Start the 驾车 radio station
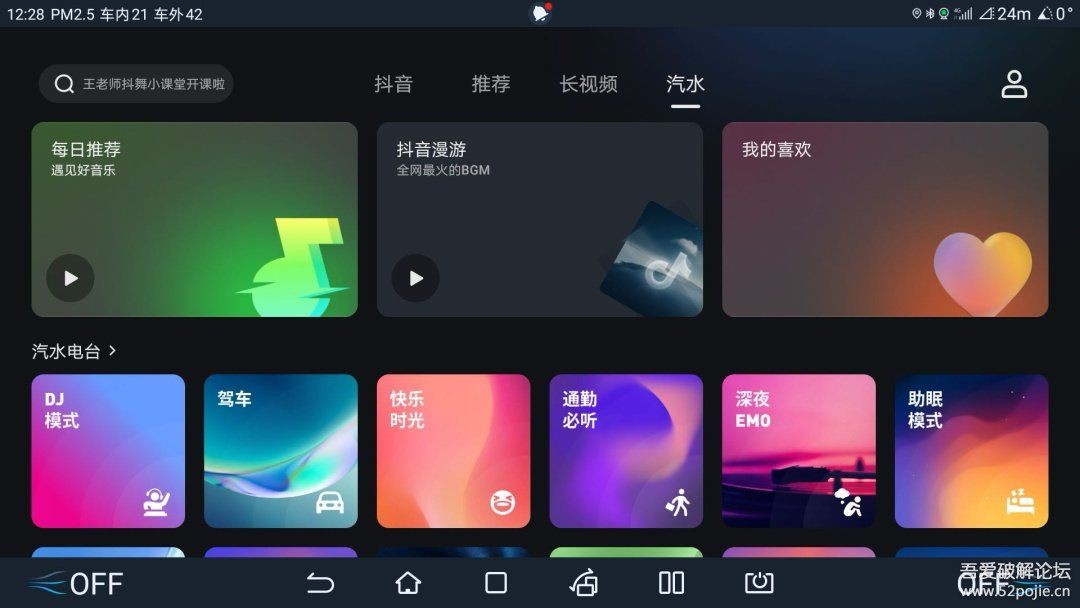Viewport: 1080px width, 608px height. (280, 451)
